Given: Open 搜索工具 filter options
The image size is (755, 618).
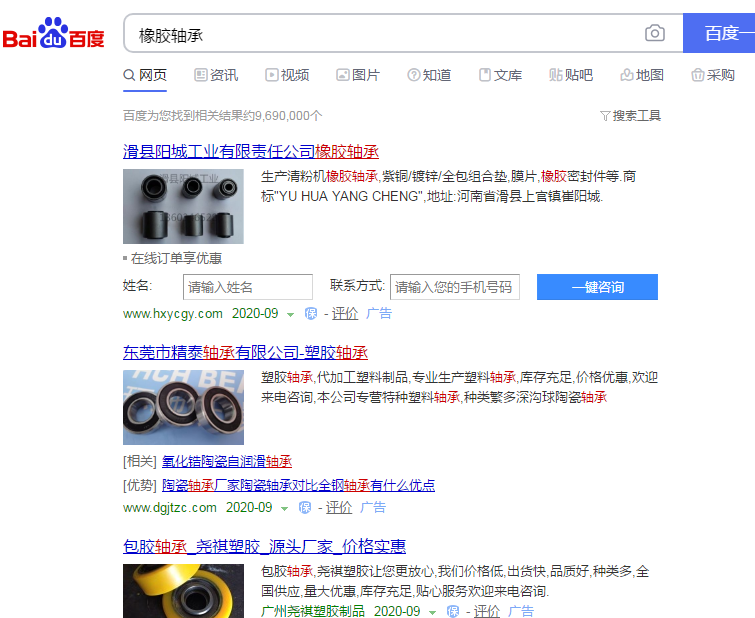Looking at the screenshot, I should [x=630, y=116].
